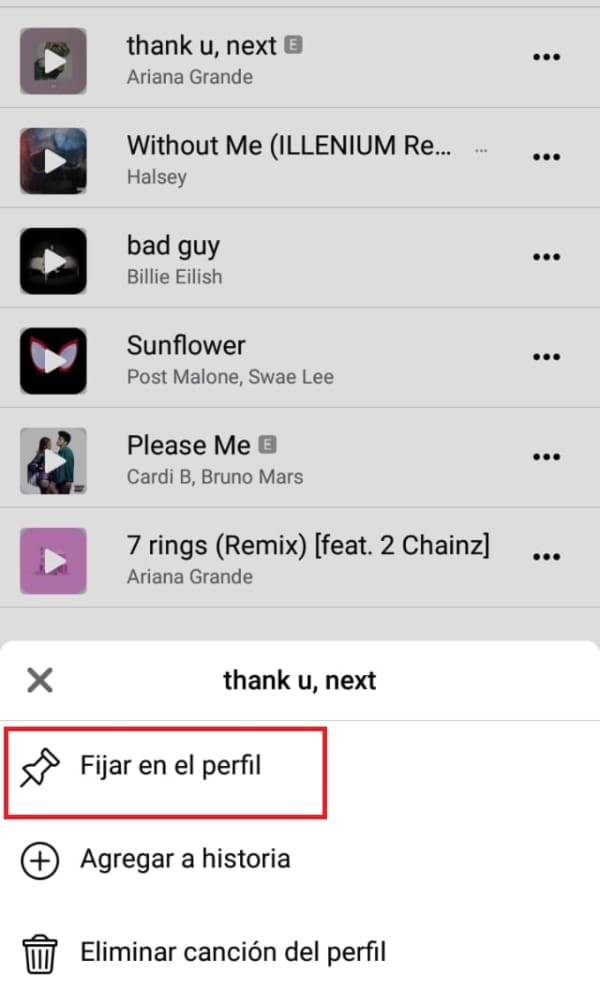Image resolution: width=600 pixels, height=1000 pixels.
Task: Close the thank u, next options sheet
Action: [x=40, y=681]
